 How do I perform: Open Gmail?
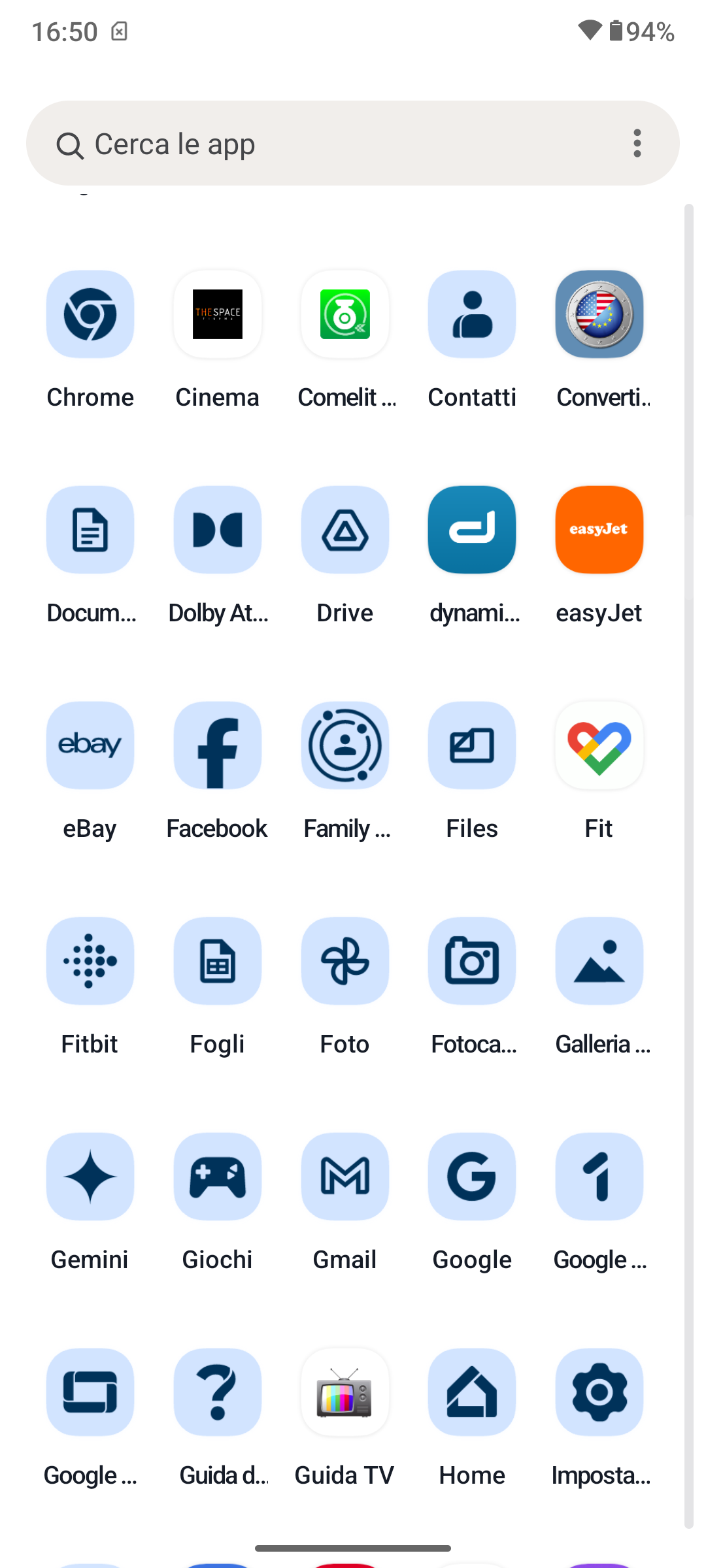[345, 1177]
